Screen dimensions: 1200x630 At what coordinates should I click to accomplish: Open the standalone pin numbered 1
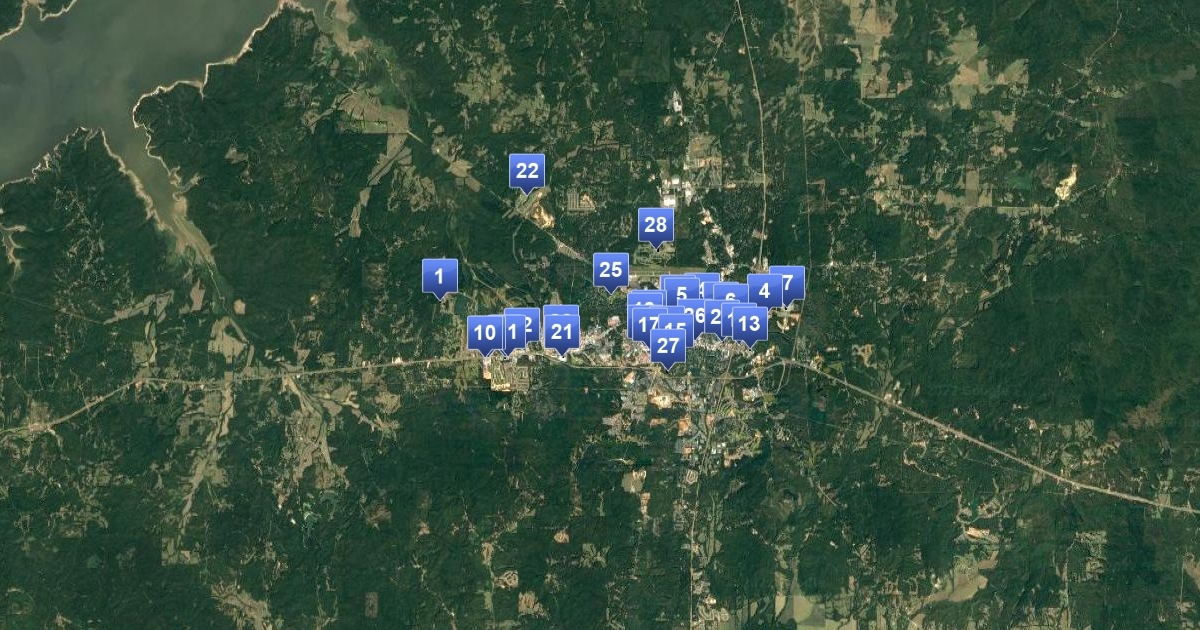click(x=439, y=275)
